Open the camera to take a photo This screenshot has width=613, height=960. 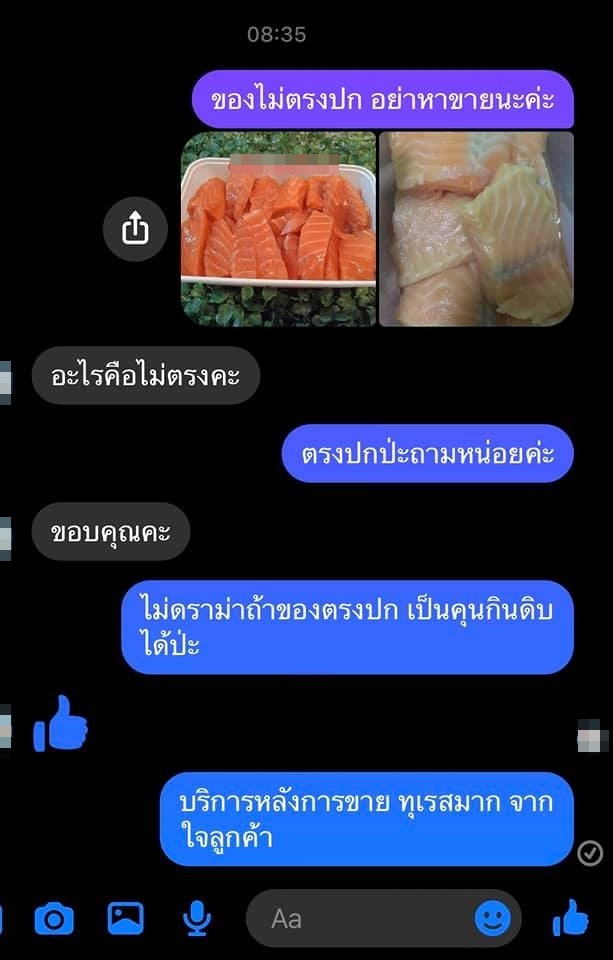(x=54, y=918)
